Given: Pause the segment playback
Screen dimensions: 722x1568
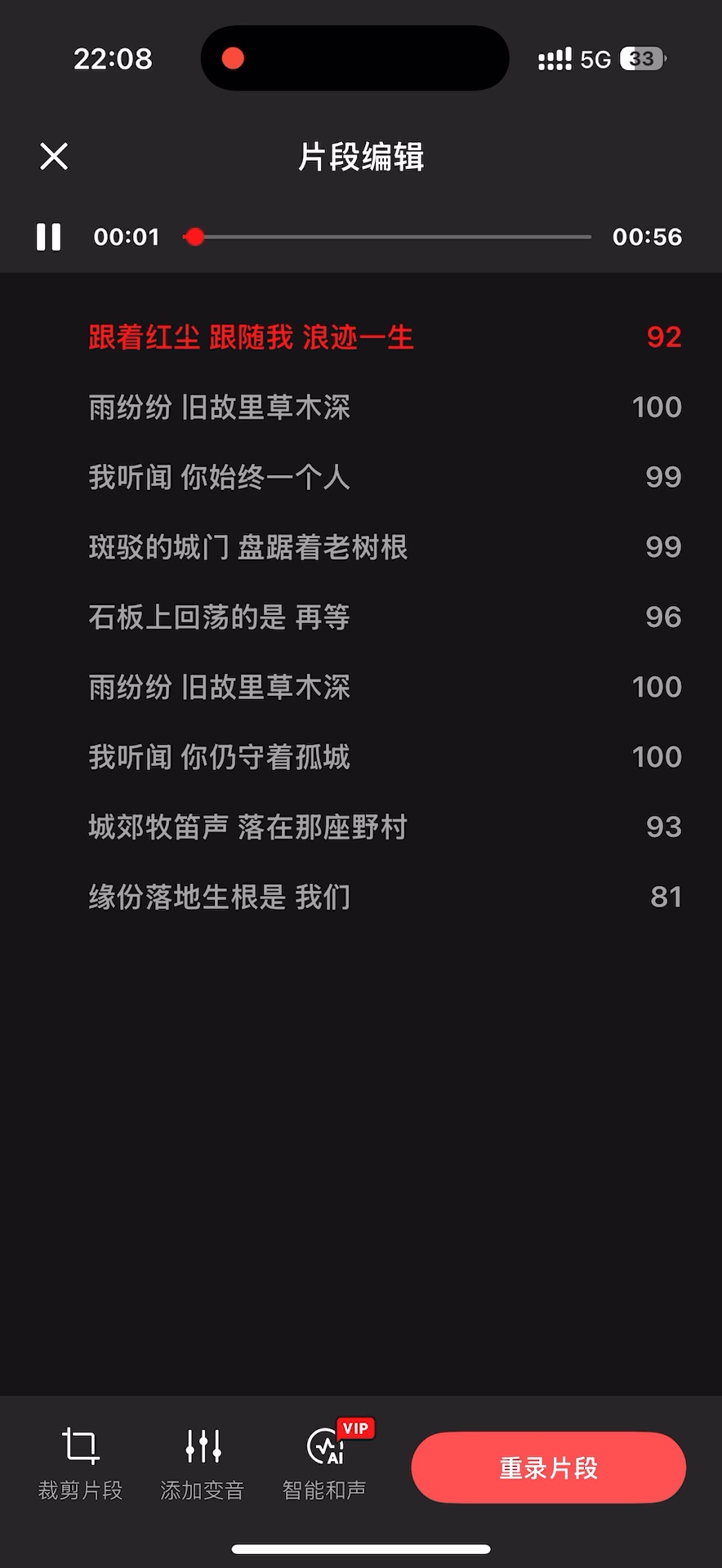Looking at the screenshot, I should [49, 237].
